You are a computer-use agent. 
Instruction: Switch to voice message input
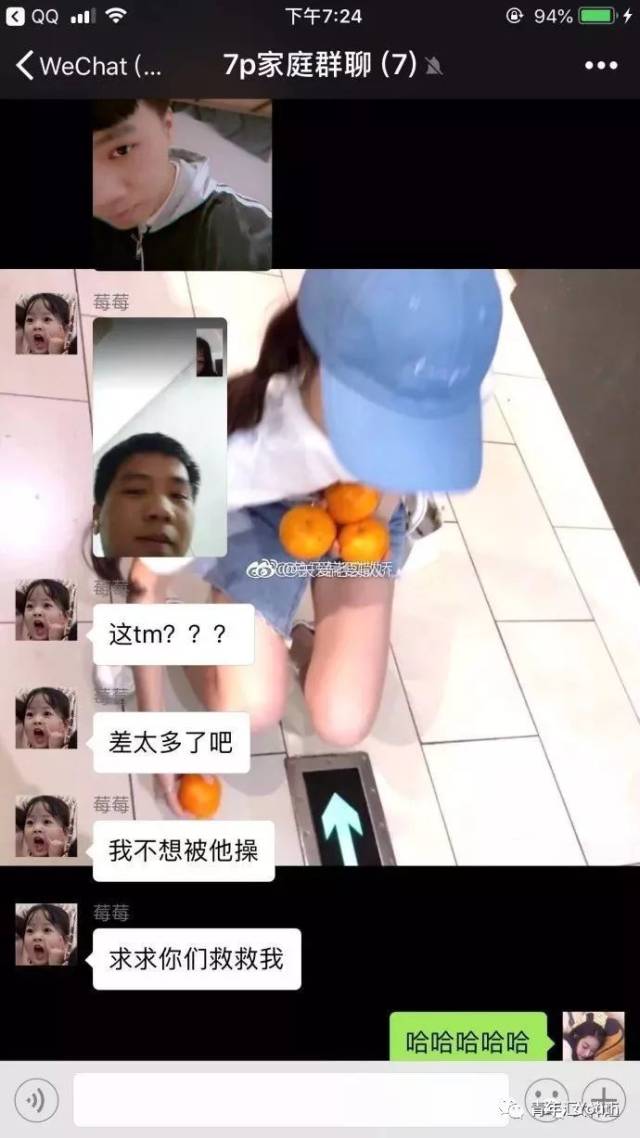click(x=36, y=1100)
